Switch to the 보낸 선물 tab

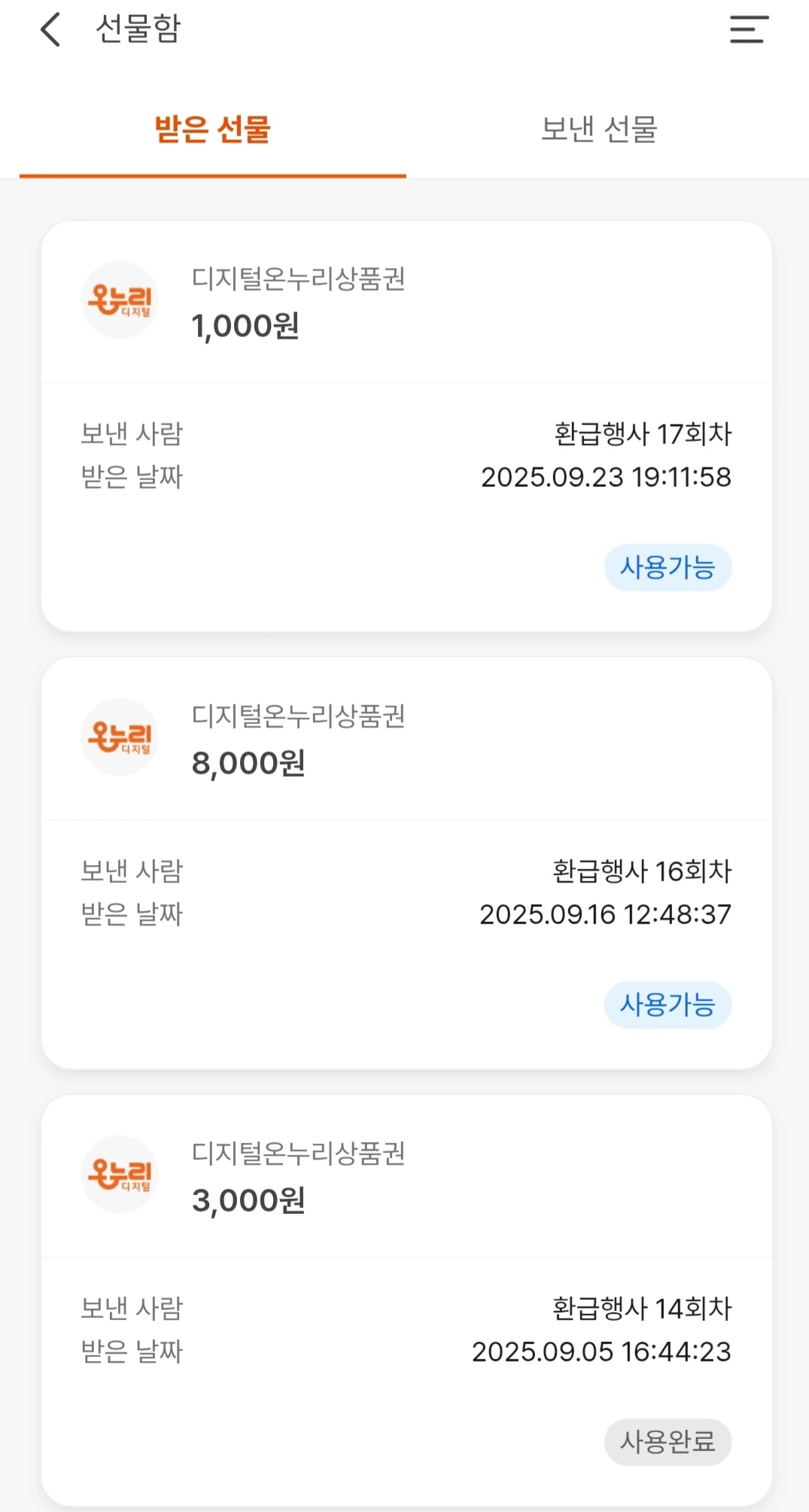[599, 129]
